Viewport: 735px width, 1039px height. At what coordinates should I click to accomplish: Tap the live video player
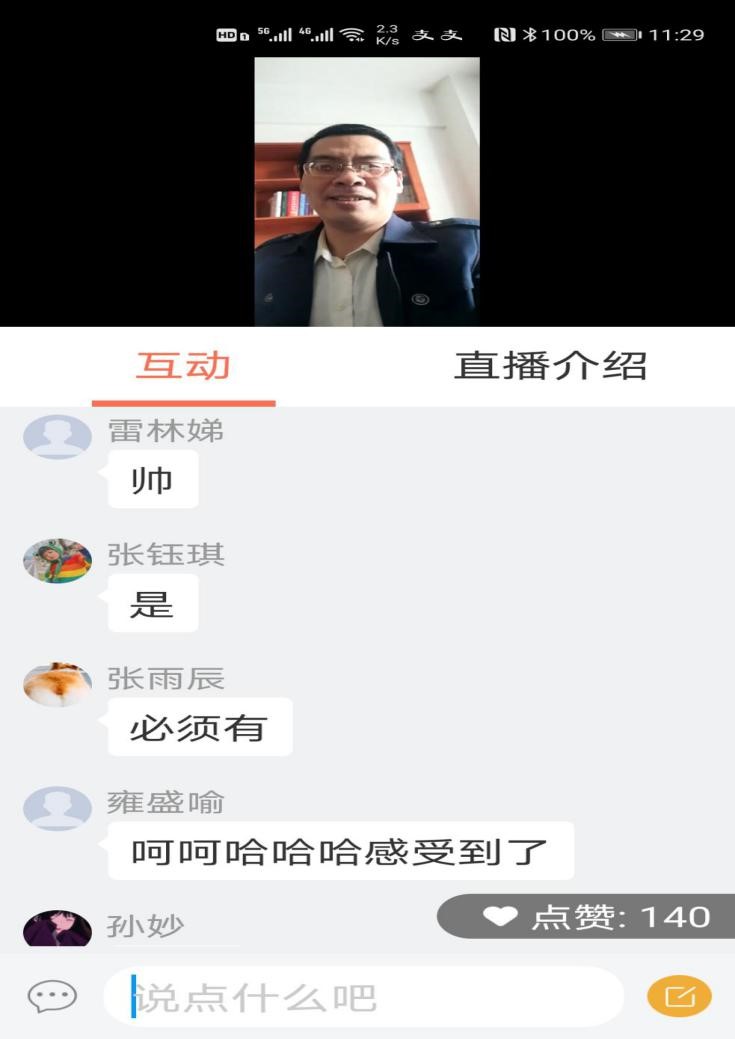[367, 191]
